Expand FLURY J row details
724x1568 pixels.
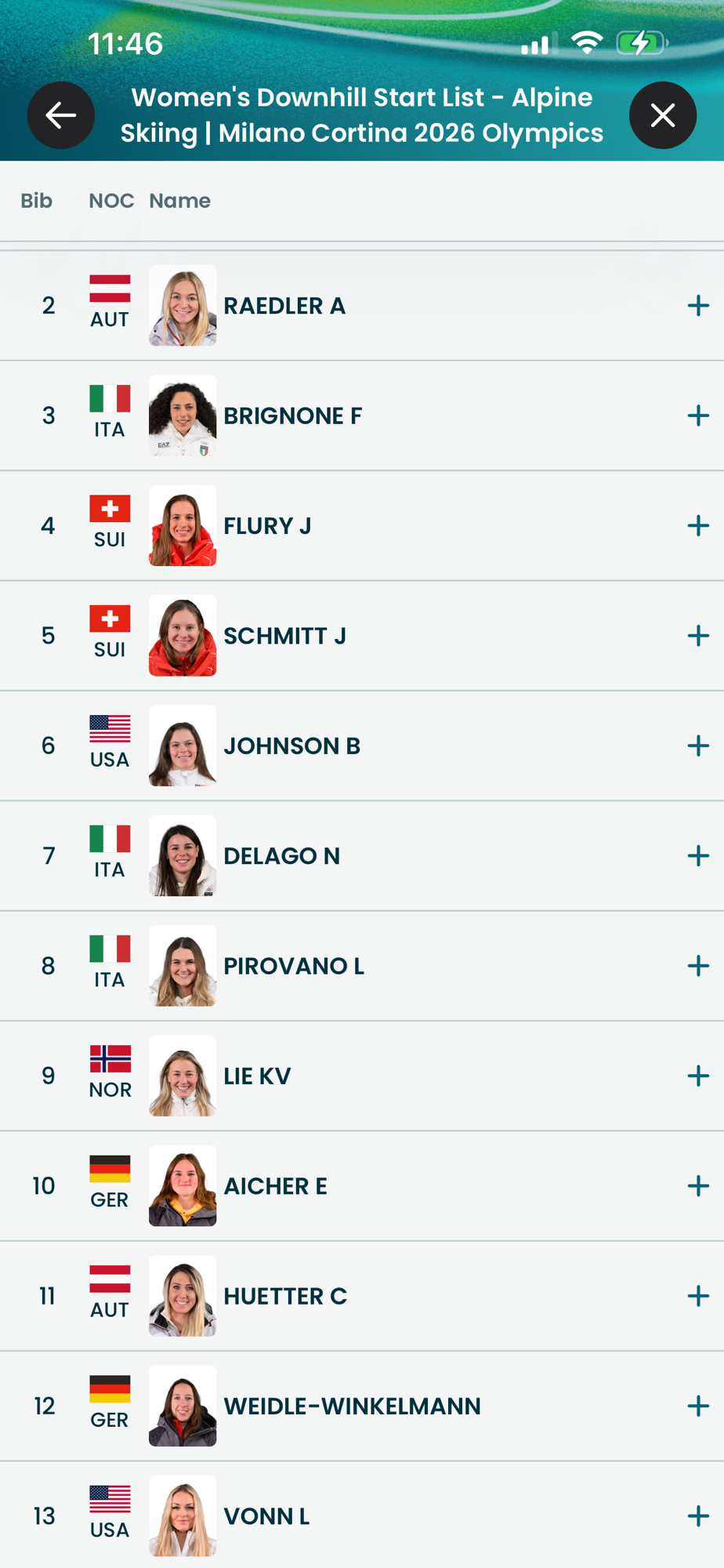point(697,525)
